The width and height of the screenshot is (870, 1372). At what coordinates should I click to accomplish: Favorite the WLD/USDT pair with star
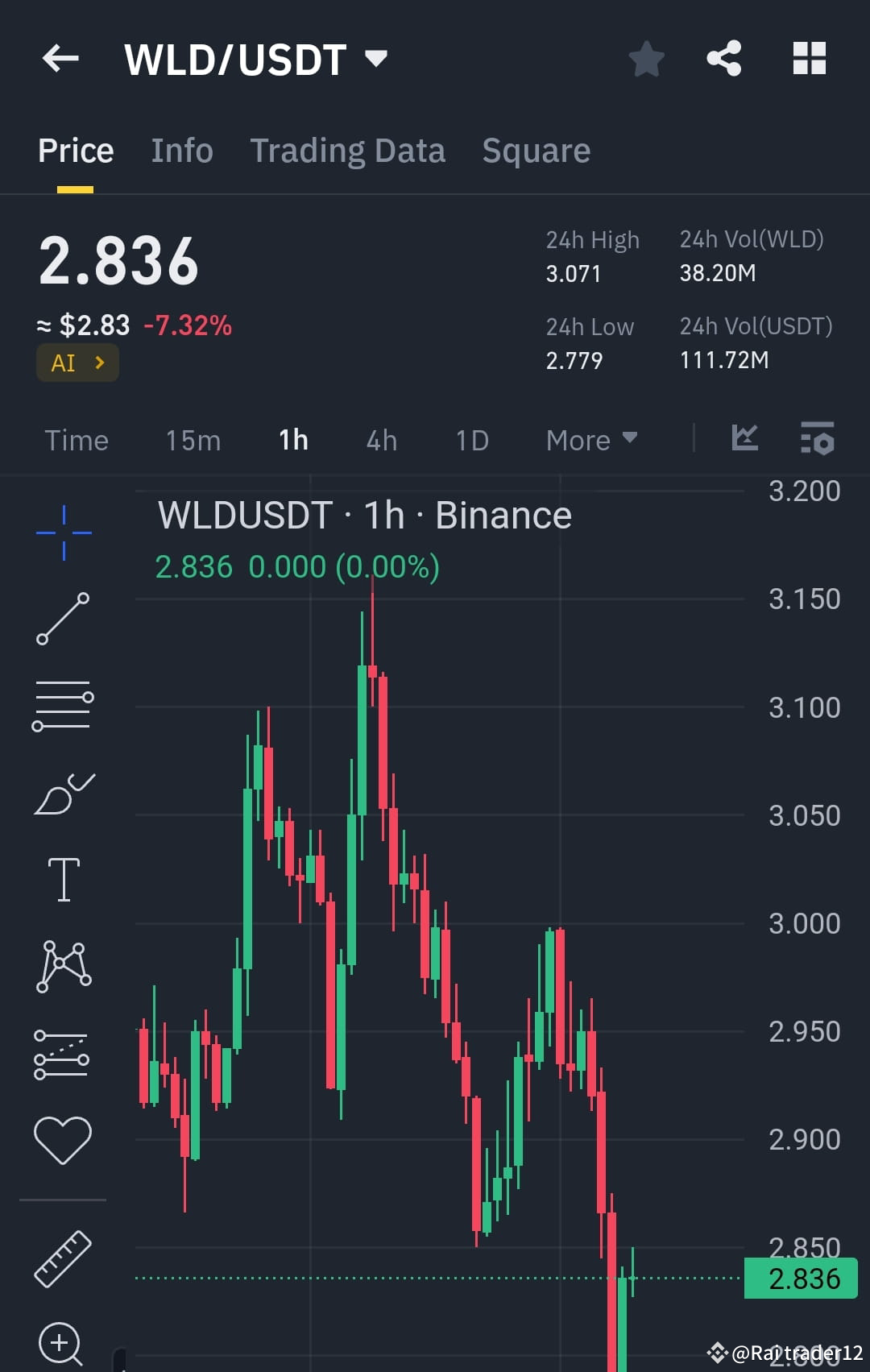click(646, 59)
